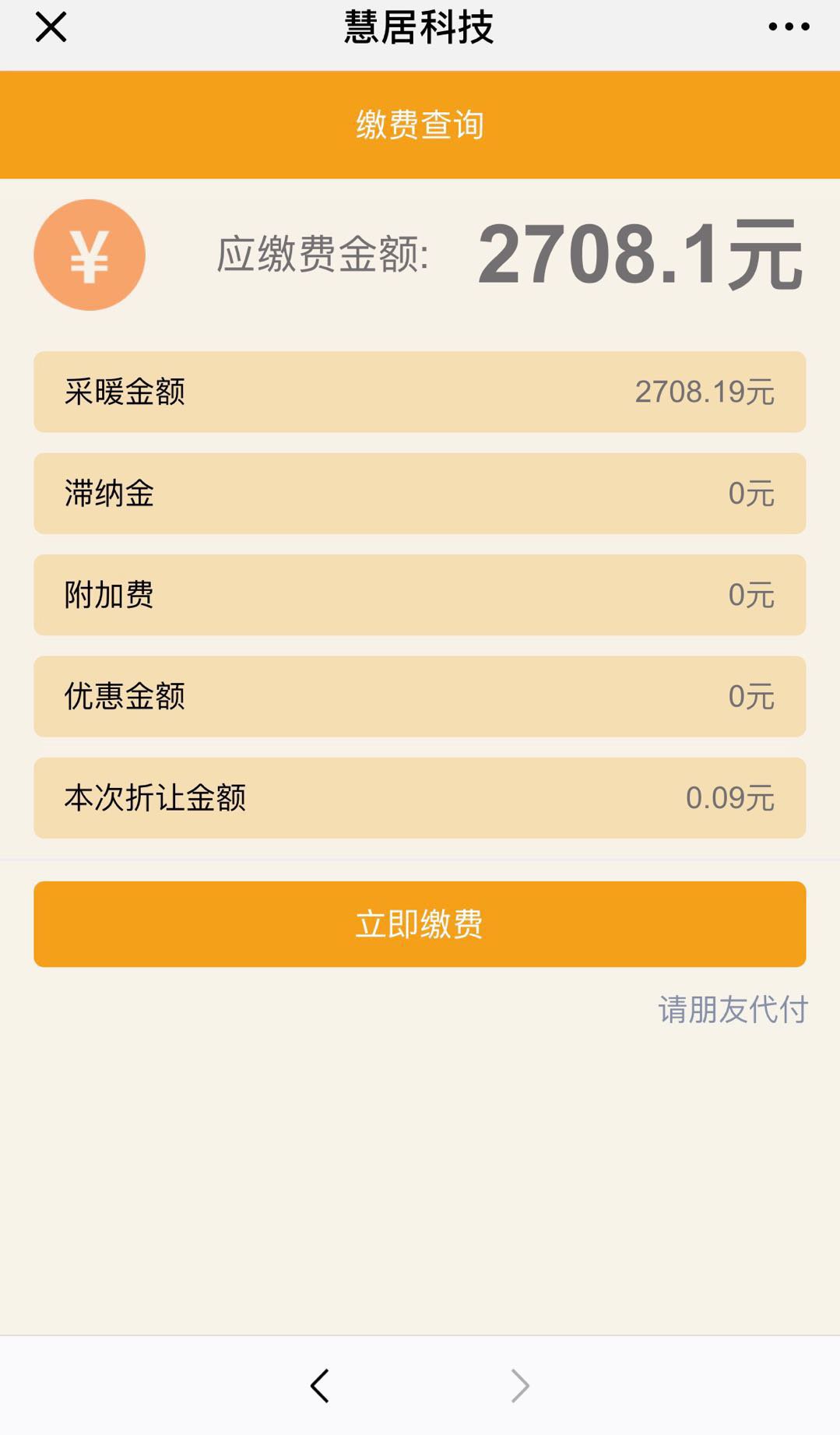Image resolution: width=840 pixels, height=1435 pixels.
Task: Go back to the previous web page
Action: (x=320, y=1386)
